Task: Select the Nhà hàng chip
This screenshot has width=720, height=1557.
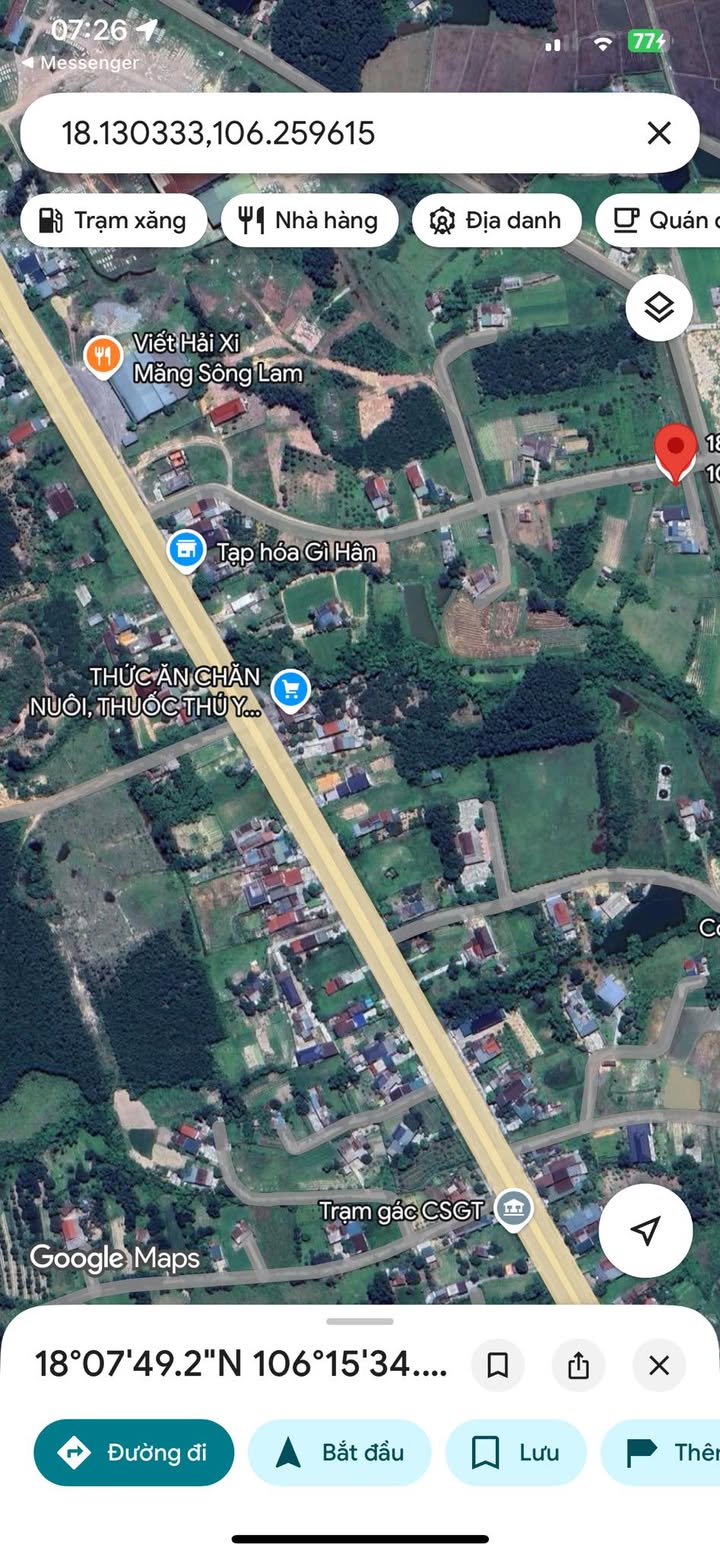Action: (310, 220)
